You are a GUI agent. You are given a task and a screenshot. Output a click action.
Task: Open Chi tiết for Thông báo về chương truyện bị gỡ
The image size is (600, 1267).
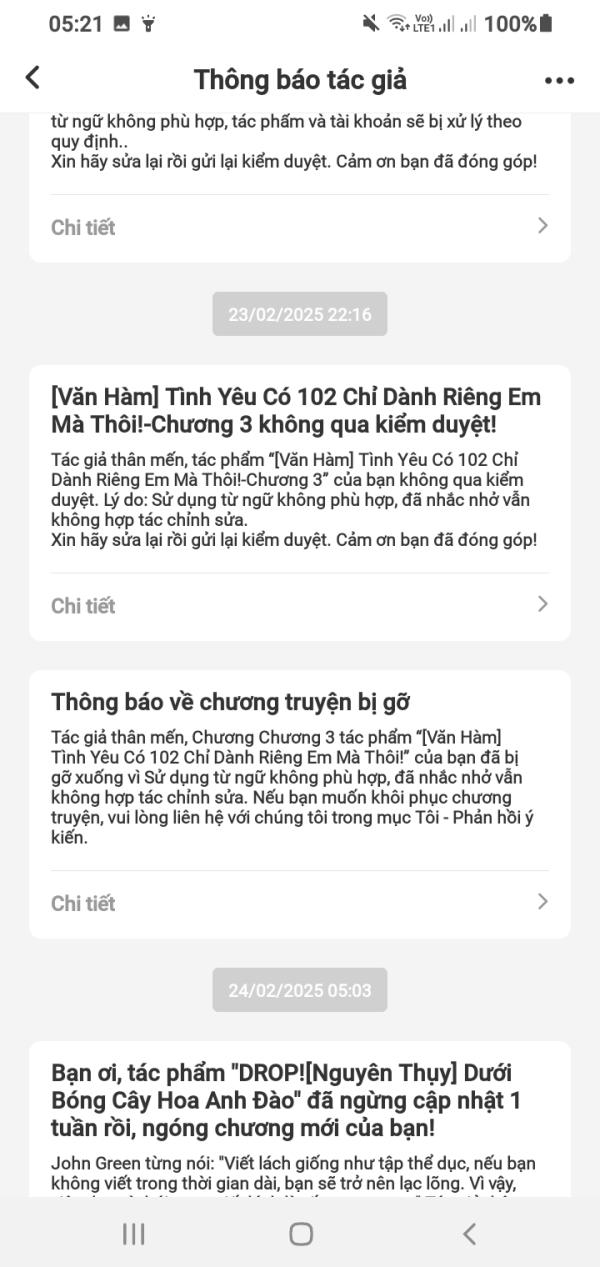300,903
